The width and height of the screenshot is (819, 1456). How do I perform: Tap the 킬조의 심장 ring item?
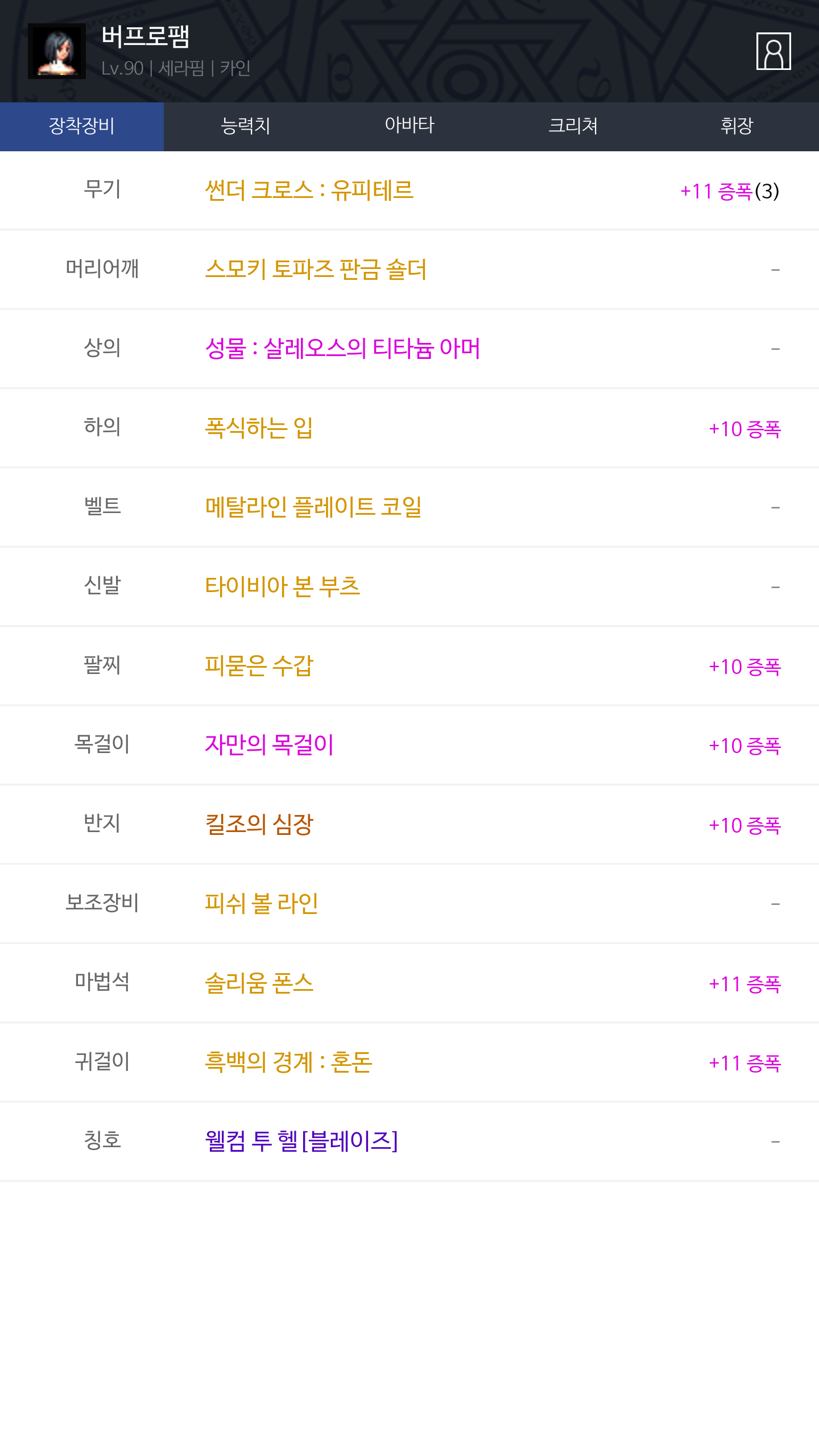pyautogui.click(x=259, y=824)
